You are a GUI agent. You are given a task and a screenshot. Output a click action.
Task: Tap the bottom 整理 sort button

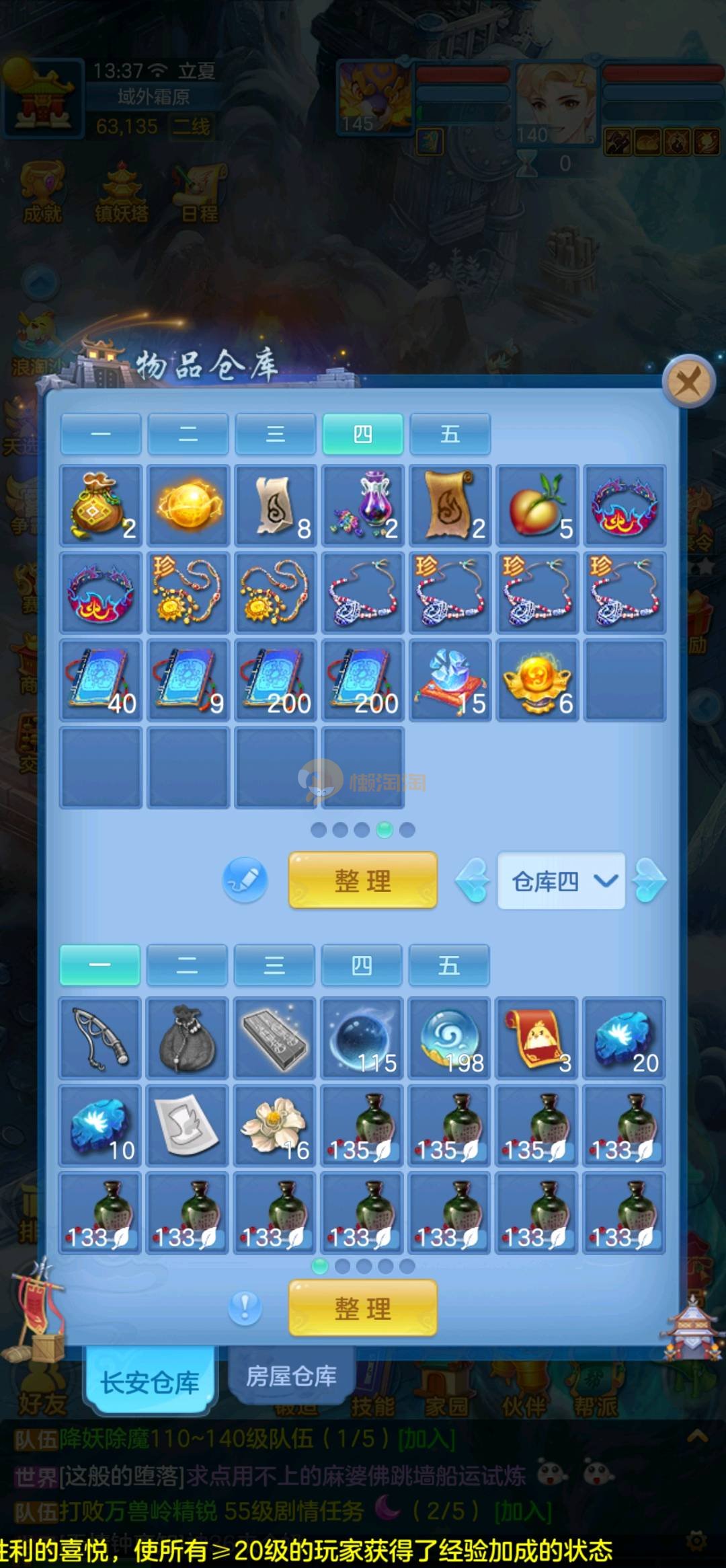363,1308
